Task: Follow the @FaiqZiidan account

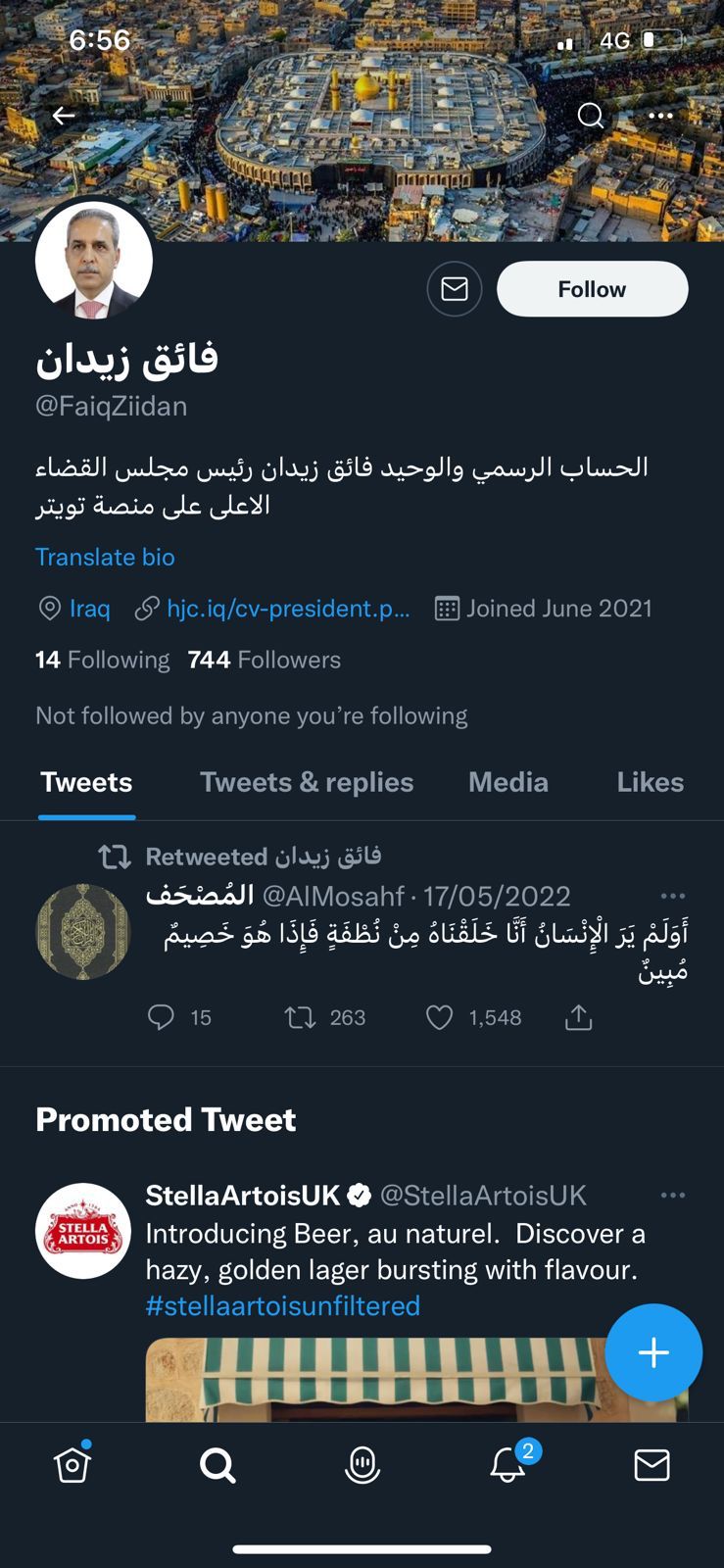Action: 592,289
